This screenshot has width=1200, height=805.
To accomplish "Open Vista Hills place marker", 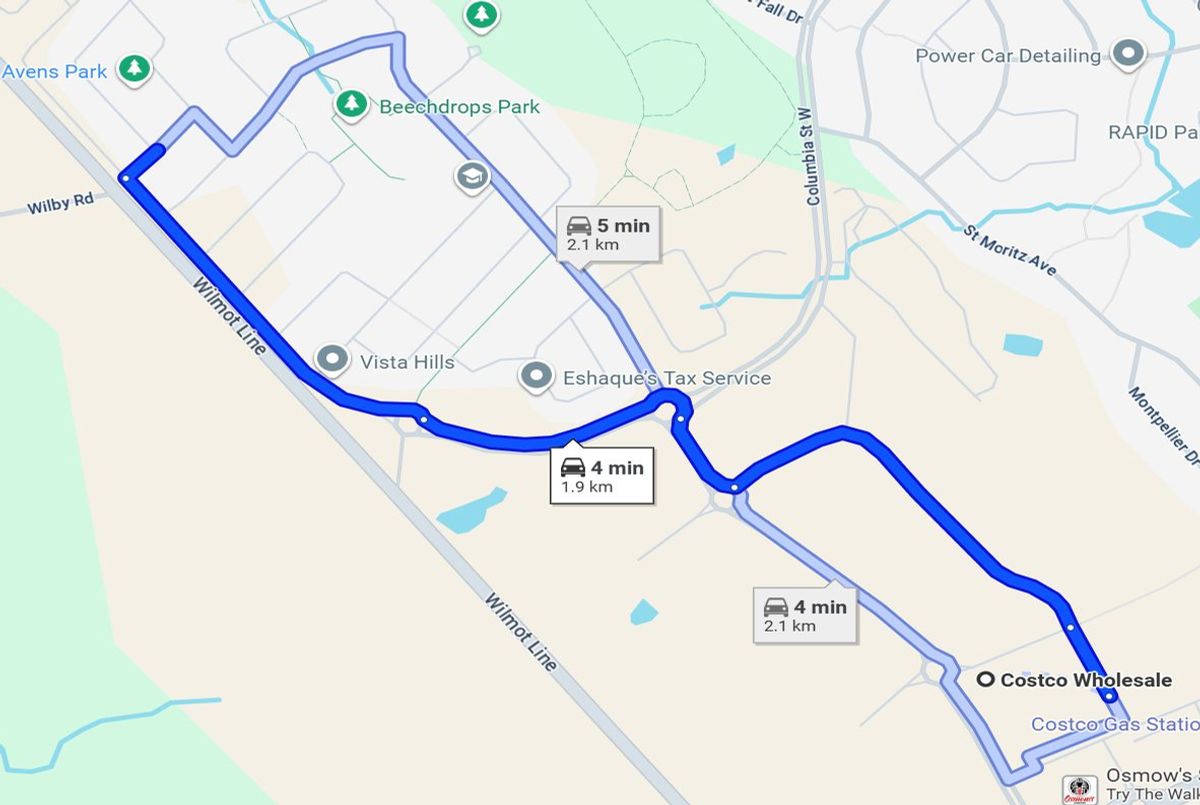I will (332, 359).
